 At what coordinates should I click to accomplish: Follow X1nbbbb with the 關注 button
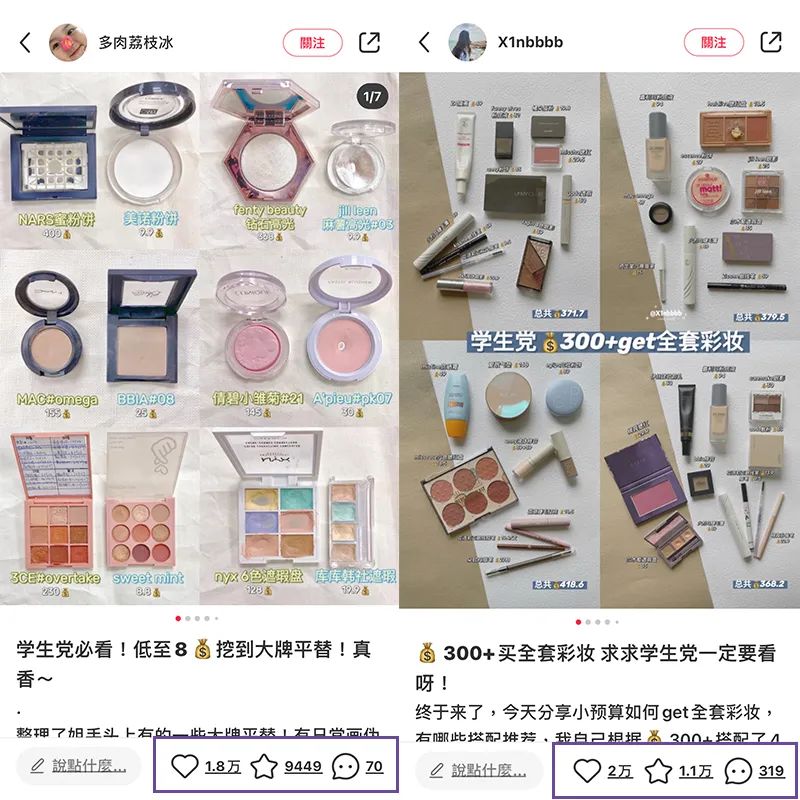click(714, 43)
